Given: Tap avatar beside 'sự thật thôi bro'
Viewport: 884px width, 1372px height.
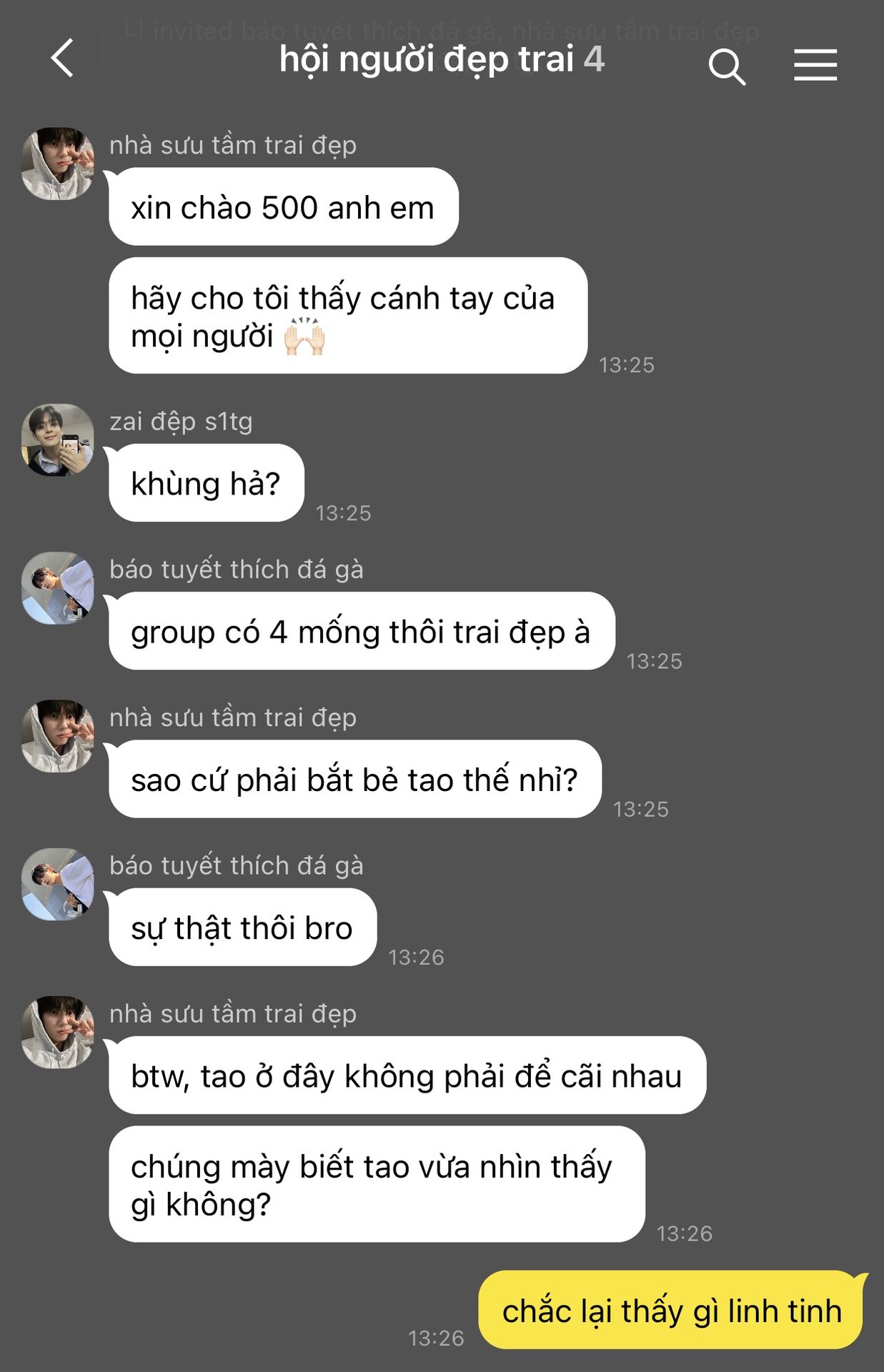Looking at the screenshot, I should [58, 883].
